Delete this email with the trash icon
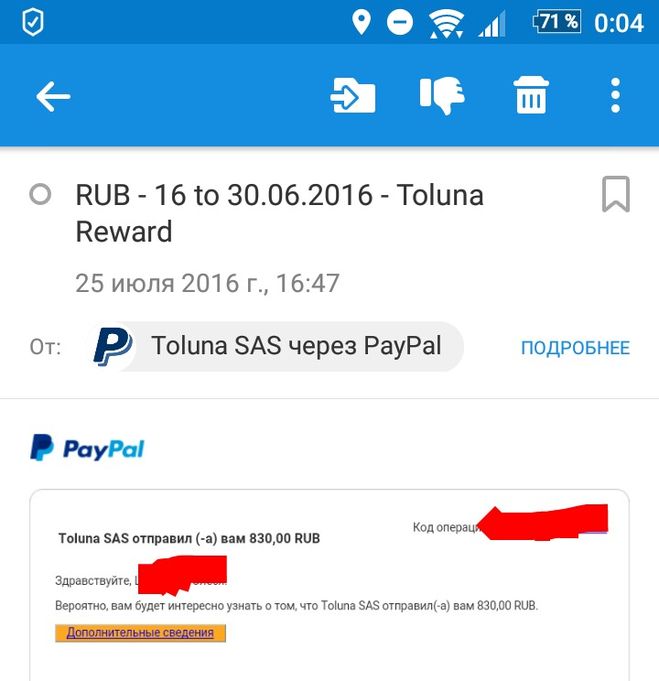This screenshot has height=681, width=659. (531, 96)
